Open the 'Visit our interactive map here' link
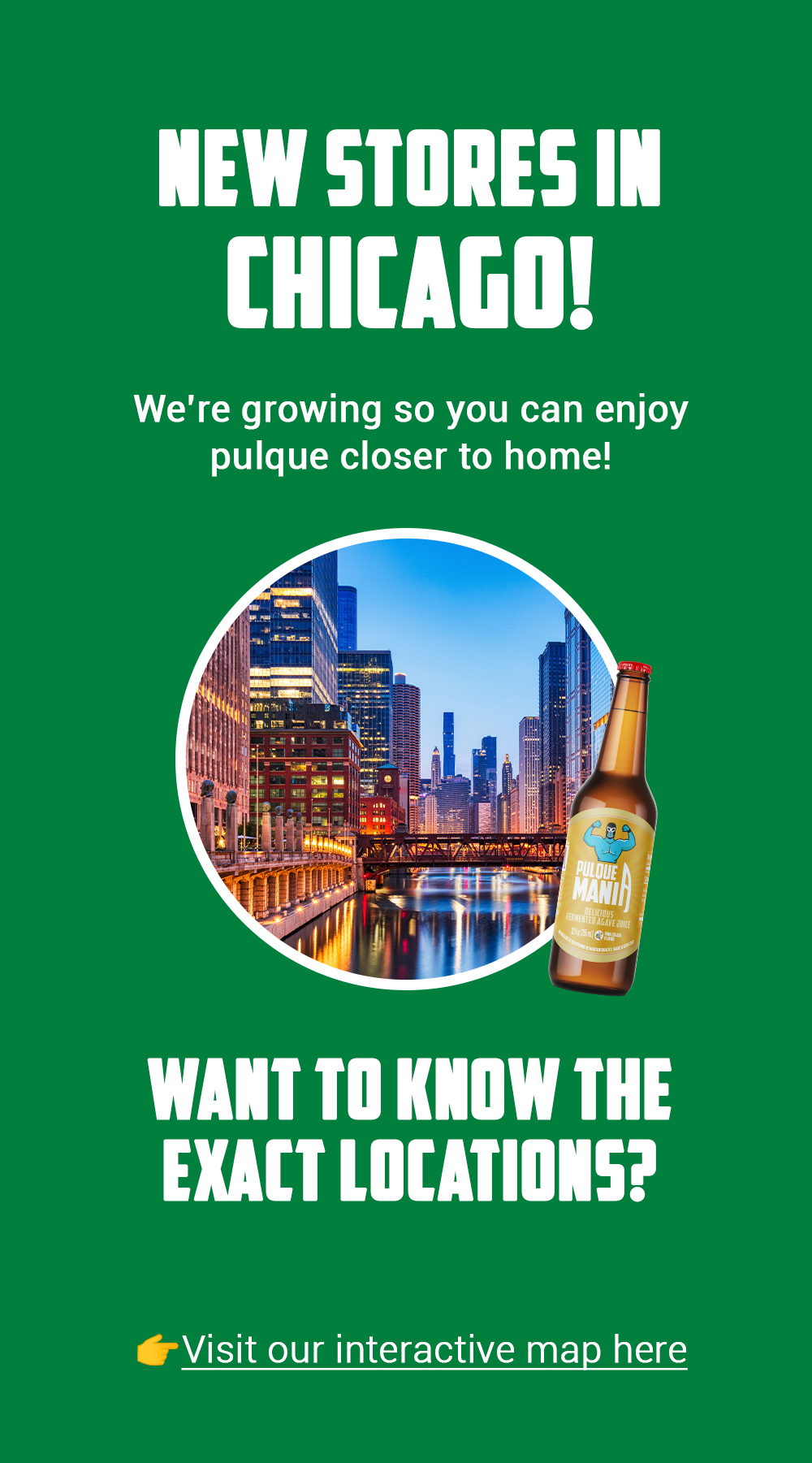Screen dimensions: 812x1463 434,1350
